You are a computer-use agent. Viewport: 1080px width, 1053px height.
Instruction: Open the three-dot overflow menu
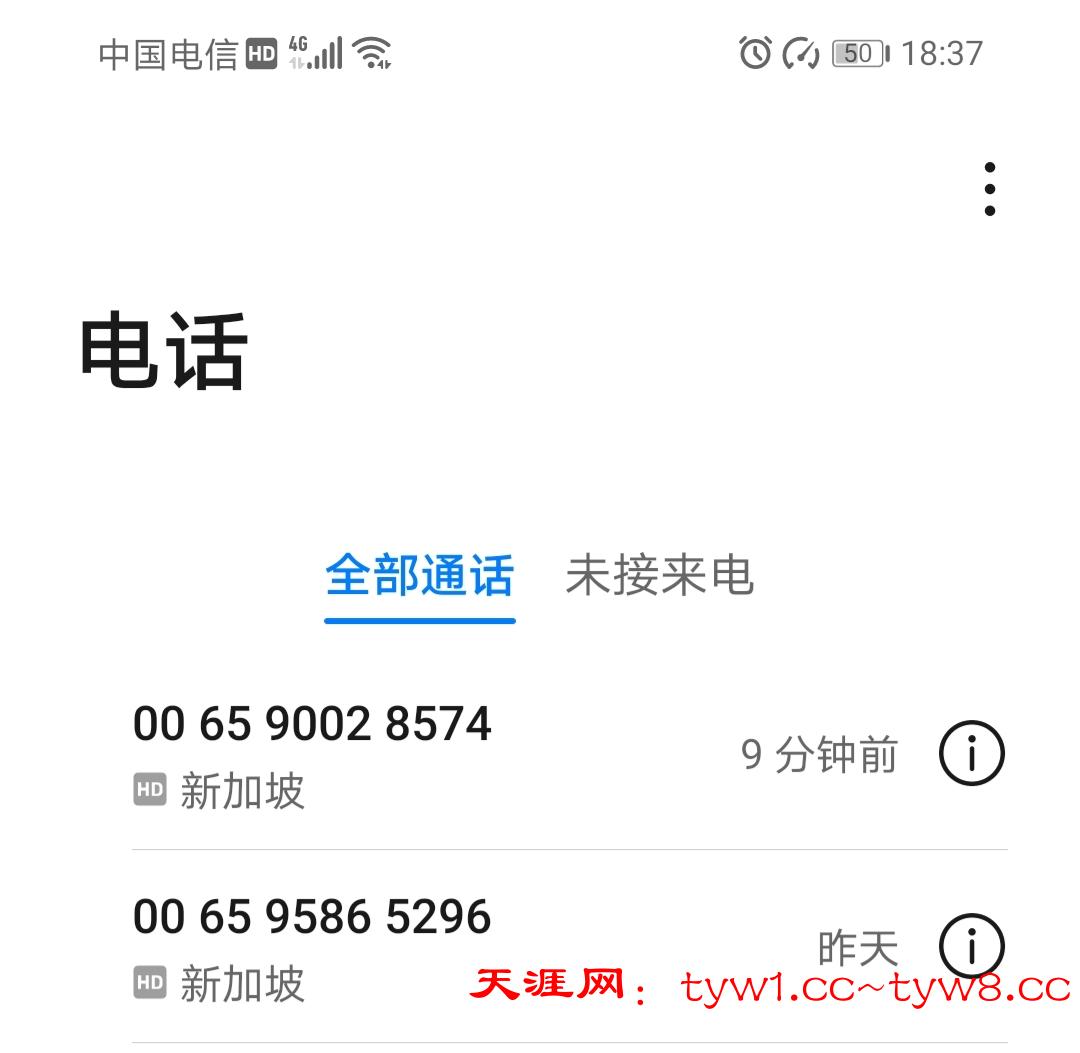[x=989, y=189]
